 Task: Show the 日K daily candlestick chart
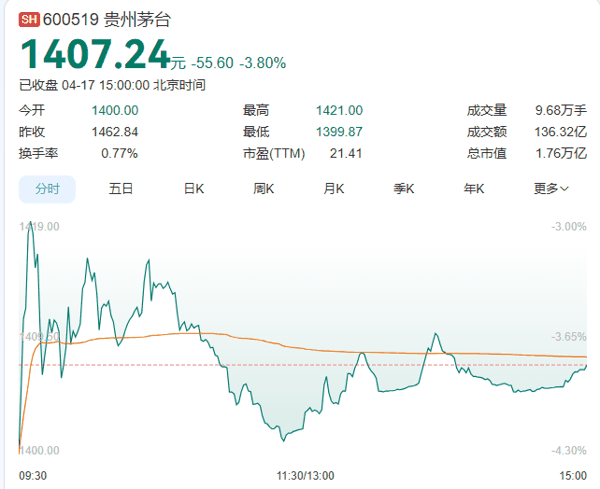(194, 188)
